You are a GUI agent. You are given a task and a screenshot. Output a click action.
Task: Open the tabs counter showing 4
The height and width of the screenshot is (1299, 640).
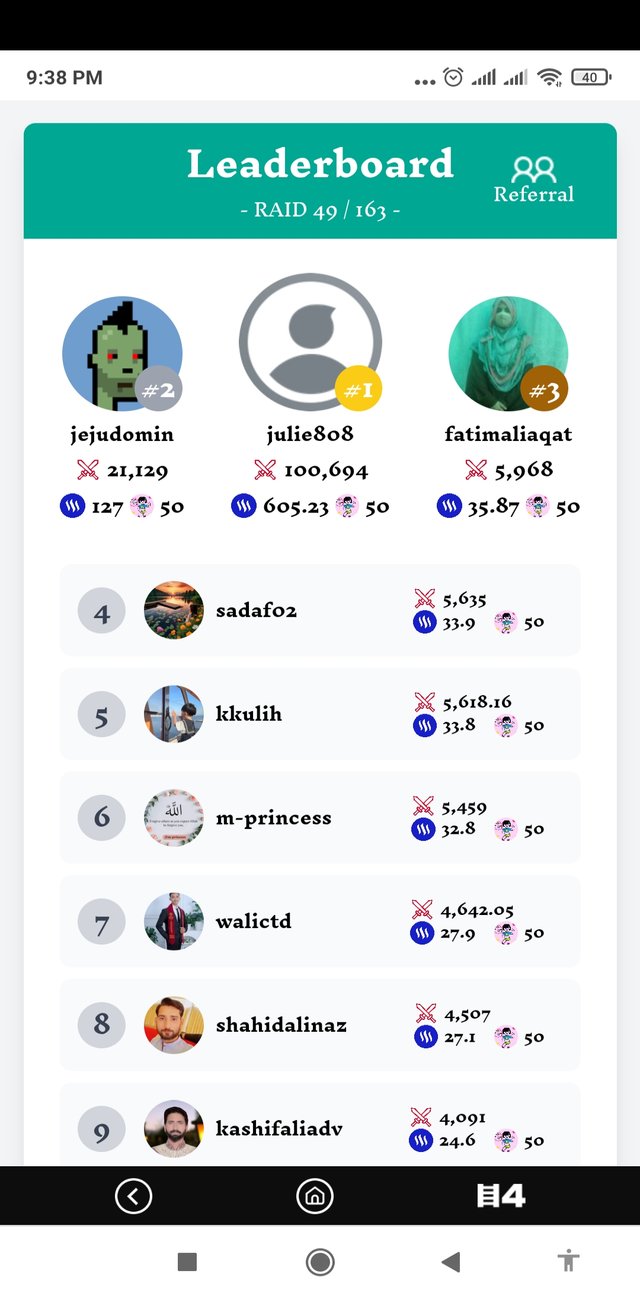click(x=501, y=1196)
